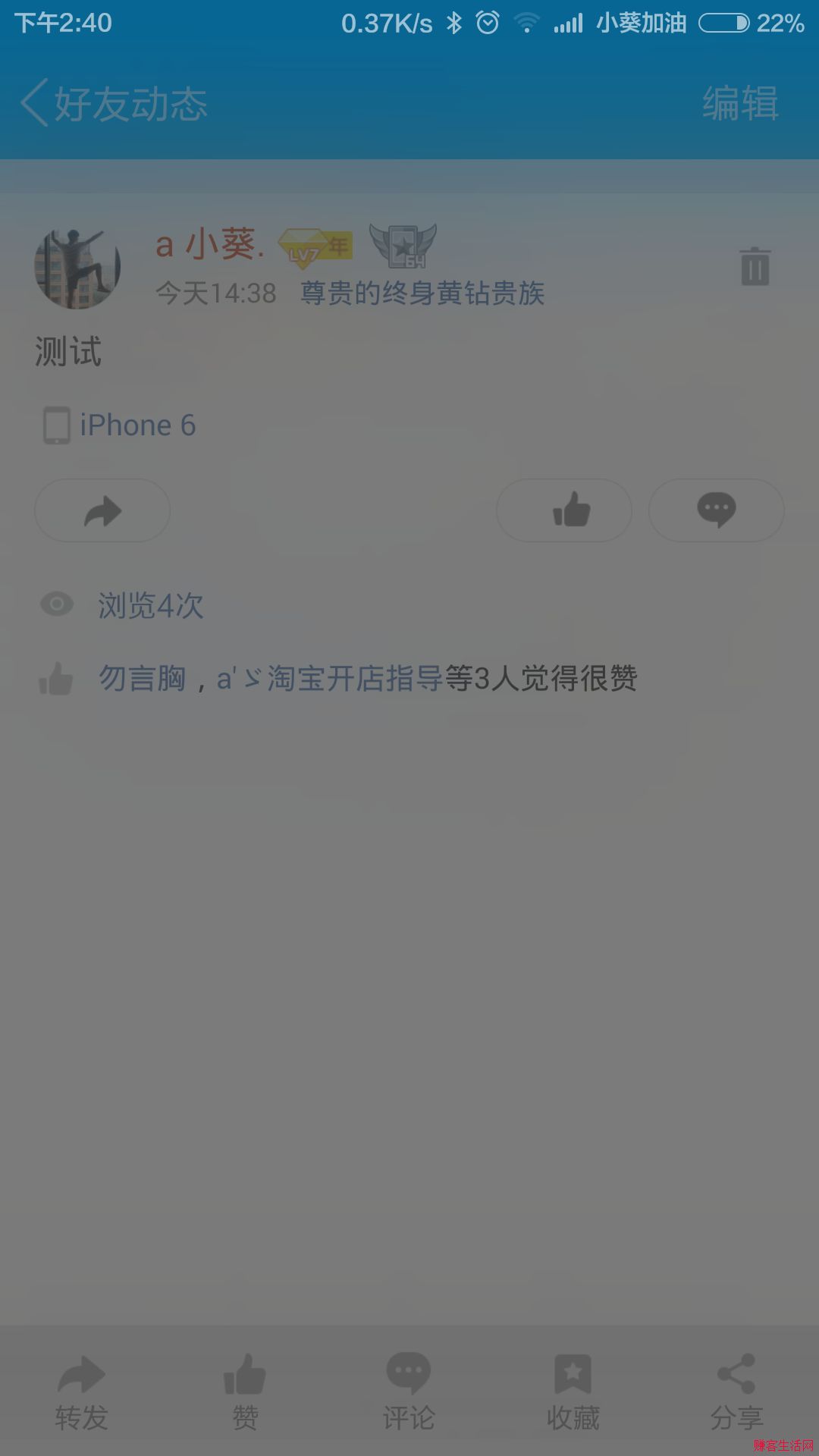819x1456 pixels.
Task: Open 勿言胸's profile from likes
Action: pos(142,678)
